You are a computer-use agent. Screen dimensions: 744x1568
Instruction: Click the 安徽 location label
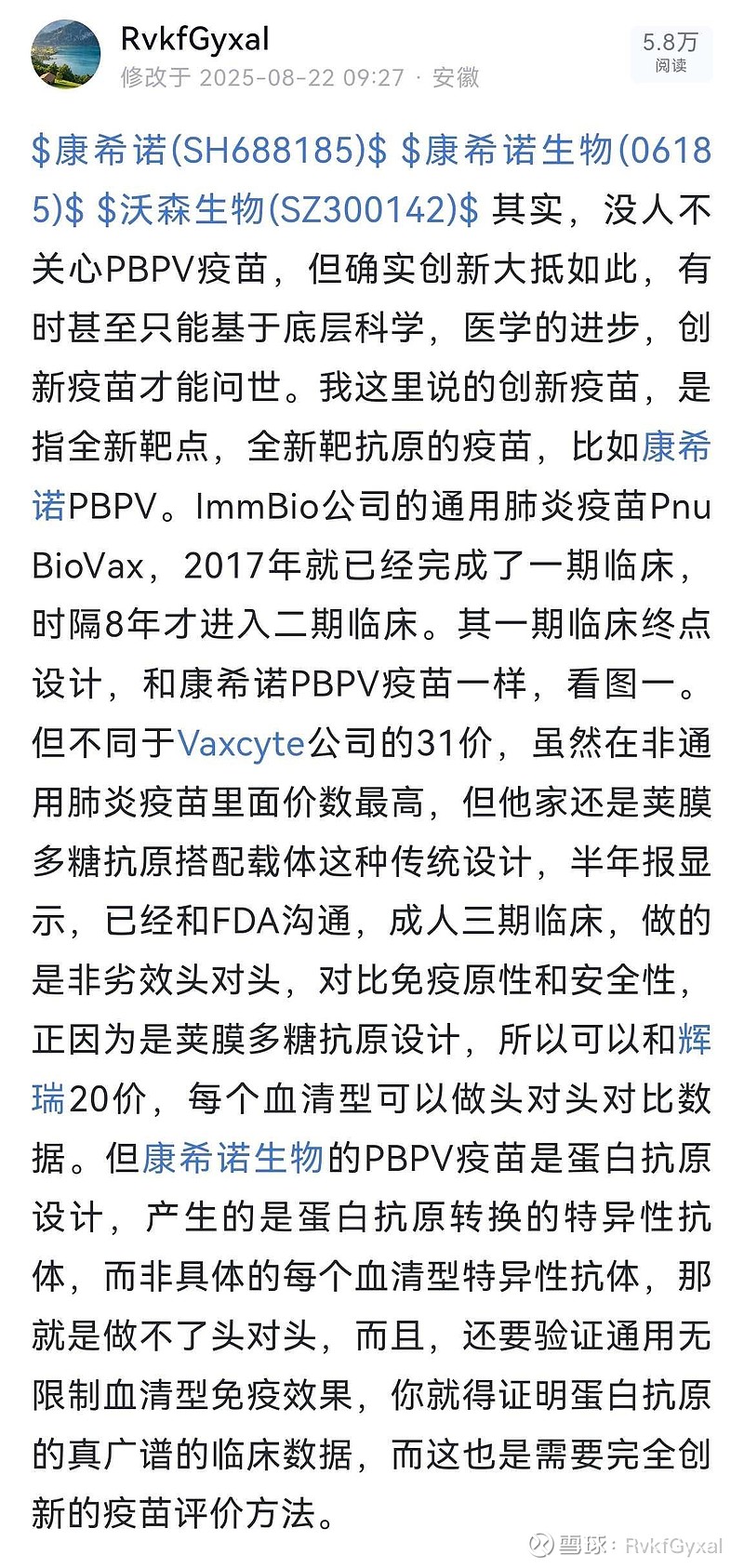point(454,78)
